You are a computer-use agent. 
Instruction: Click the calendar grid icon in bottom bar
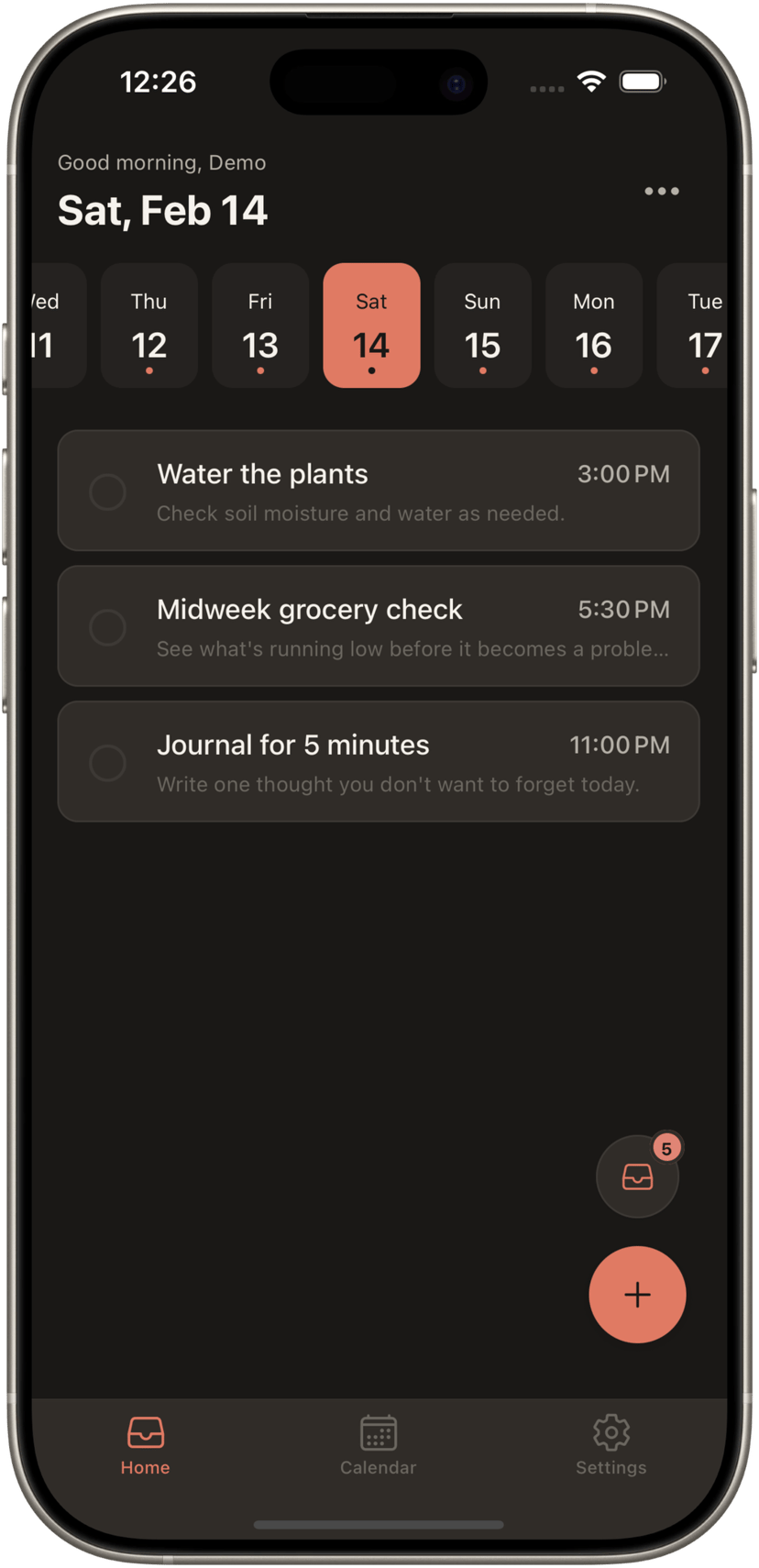[378, 1432]
